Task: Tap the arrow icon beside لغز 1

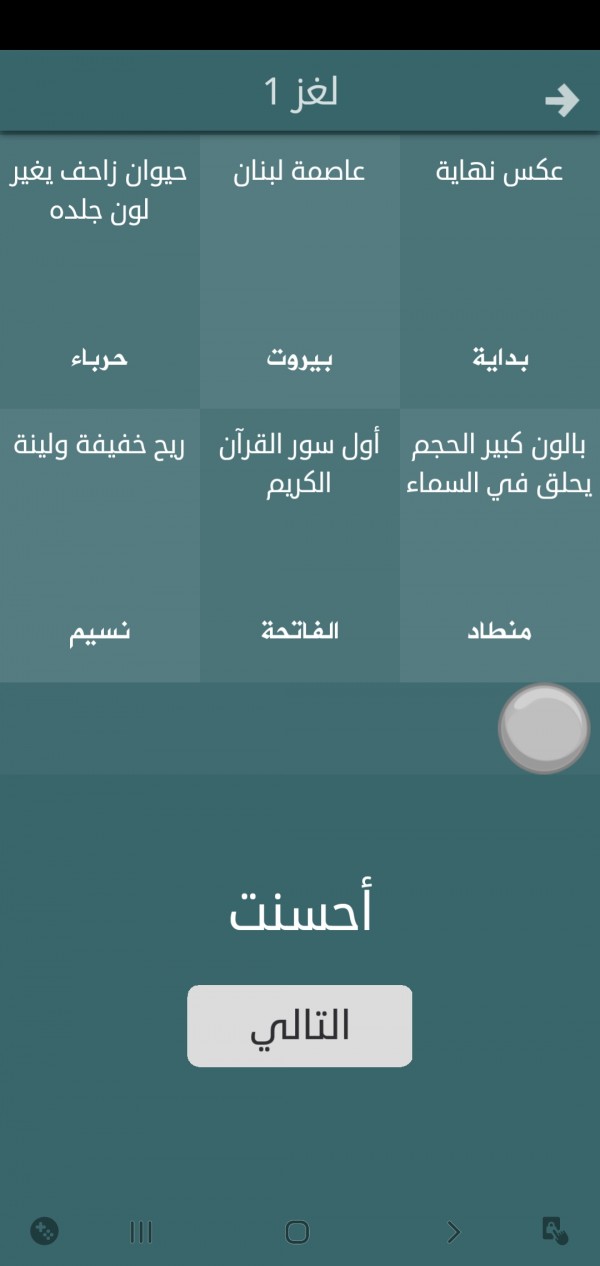Action: tap(562, 100)
